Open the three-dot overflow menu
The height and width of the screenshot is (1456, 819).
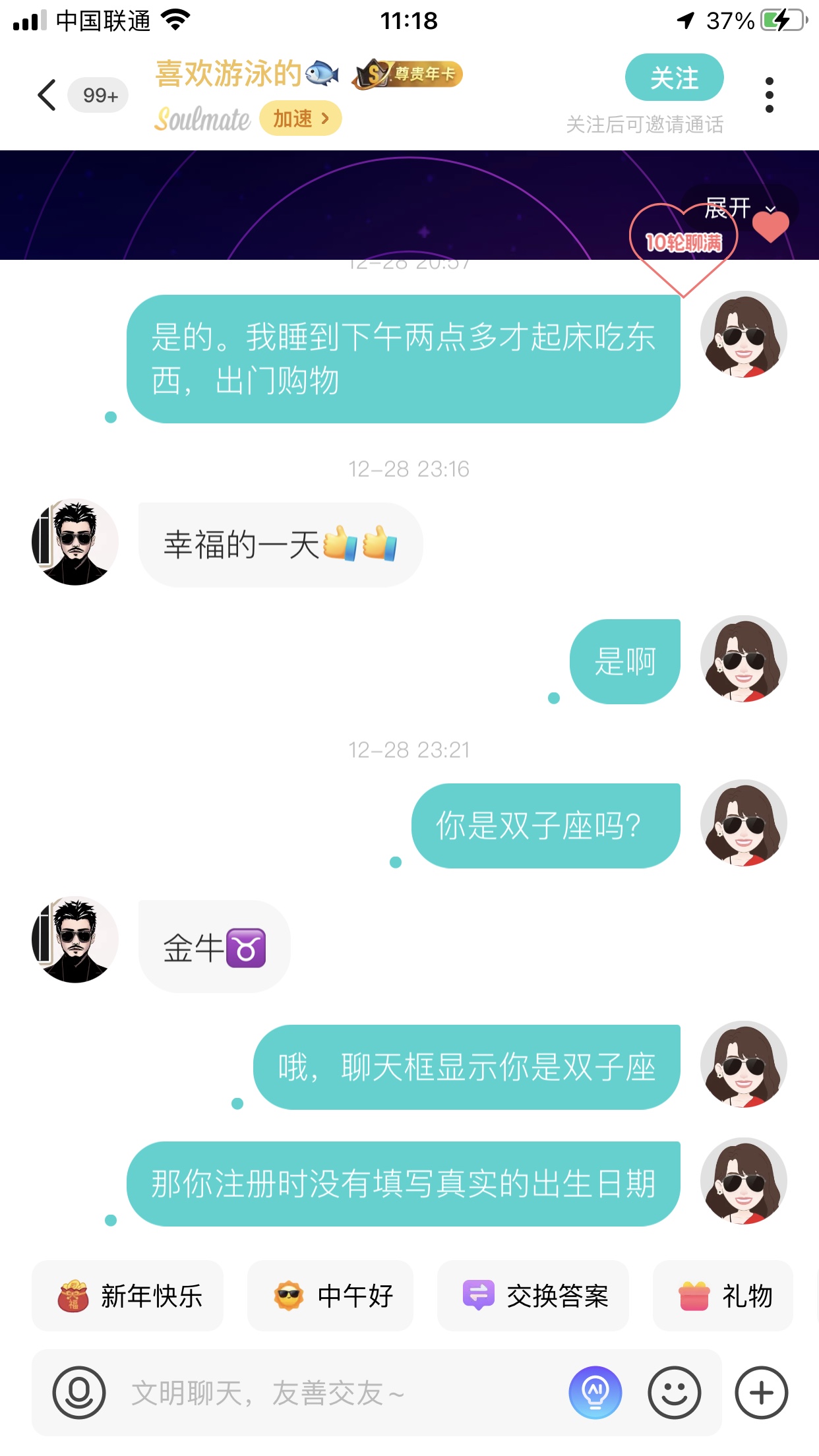tap(769, 95)
